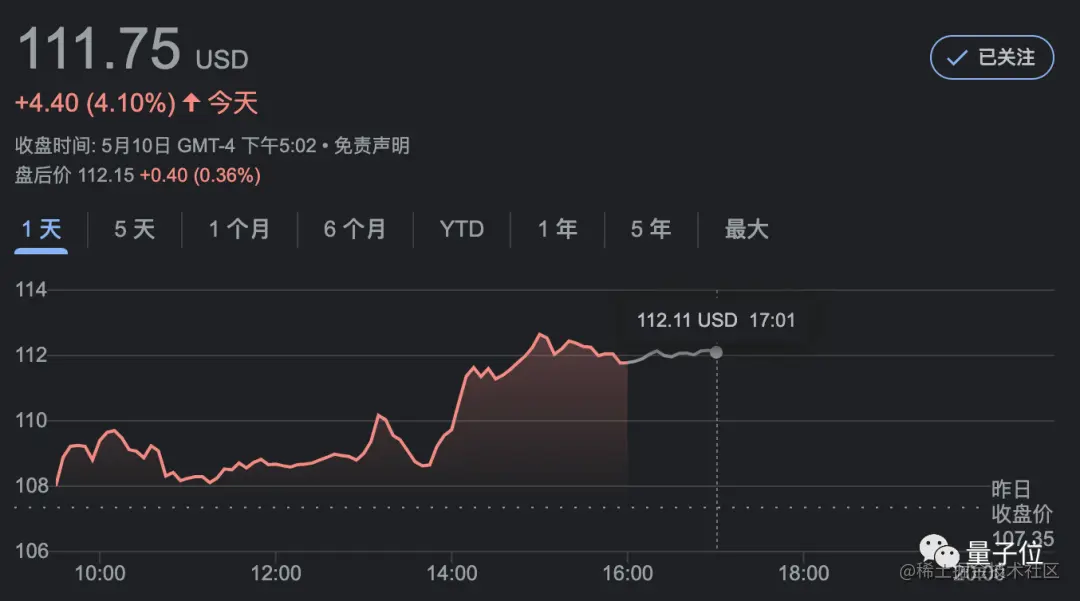Switch to the 5 天 chart range
The height and width of the screenshot is (601, 1080).
(x=134, y=229)
